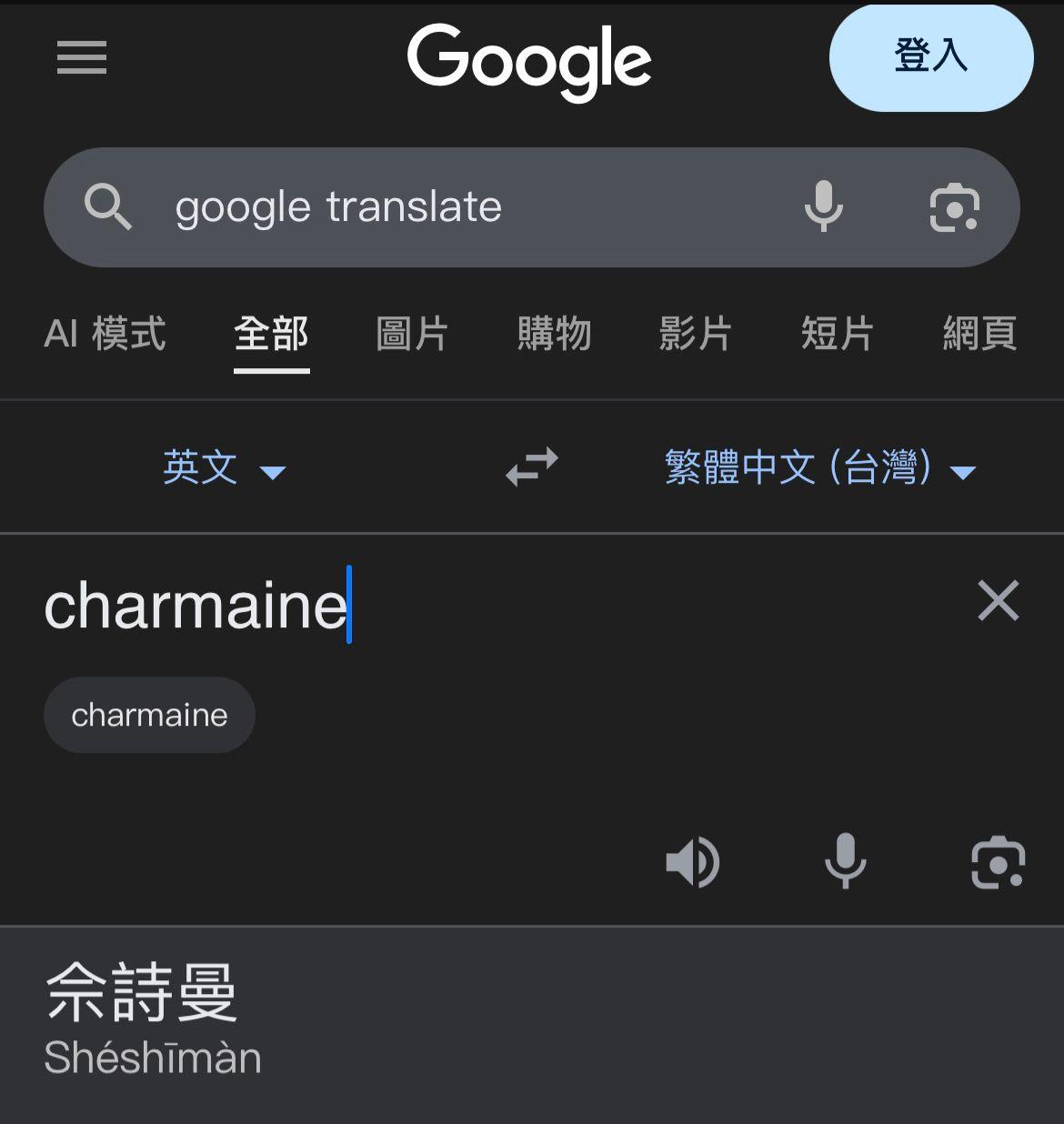The image size is (1064, 1124).
Task: Start voice search in the search bar
Action: [x=823, y=207]
